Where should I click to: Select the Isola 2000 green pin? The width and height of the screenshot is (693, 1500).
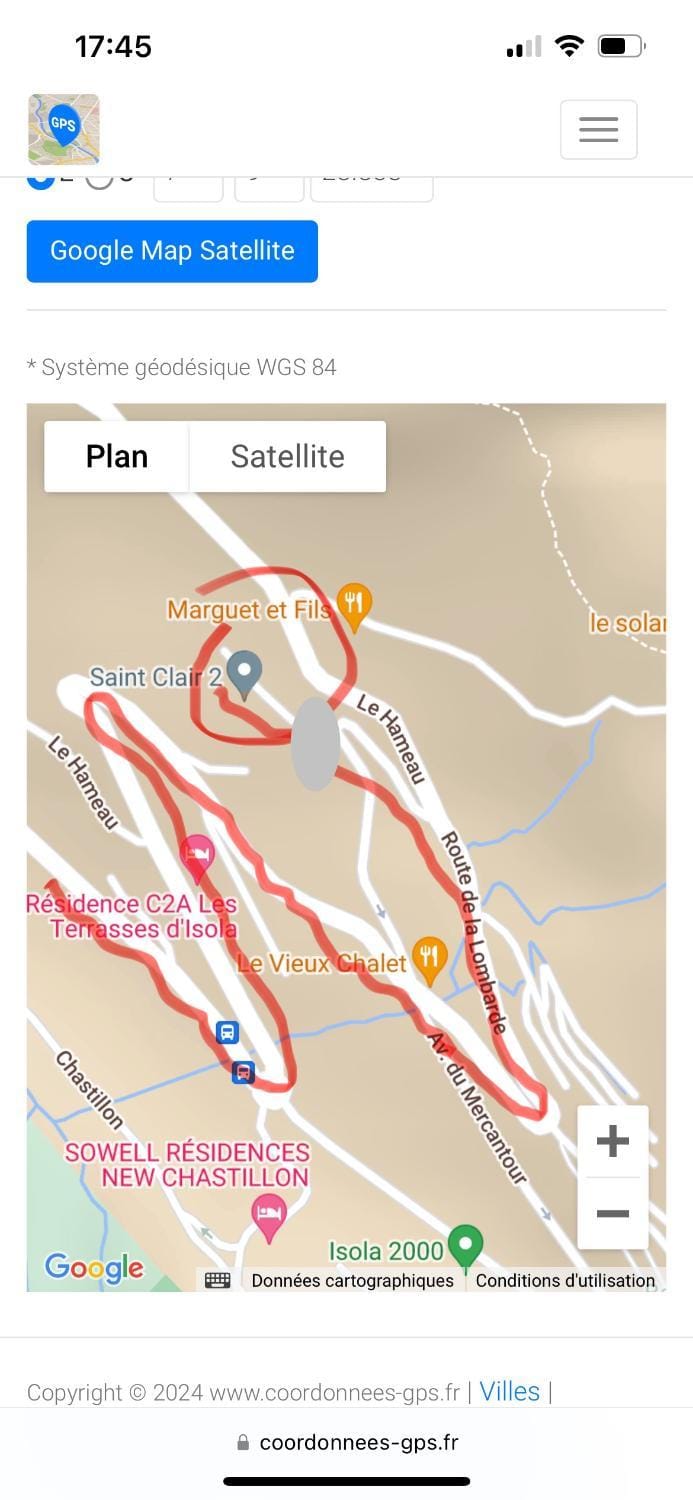click(465, 1246)
